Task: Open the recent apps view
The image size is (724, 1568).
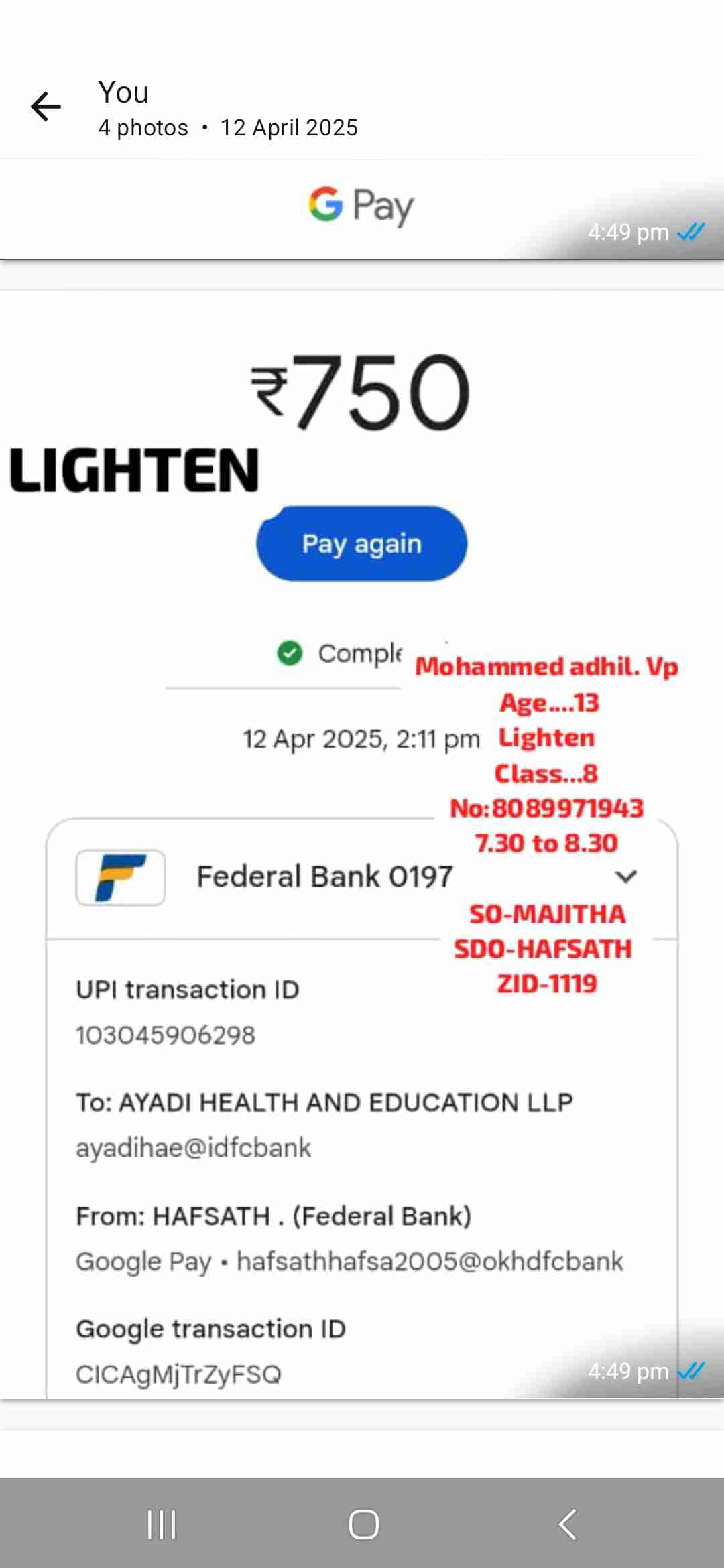Action: (161, 1524)
